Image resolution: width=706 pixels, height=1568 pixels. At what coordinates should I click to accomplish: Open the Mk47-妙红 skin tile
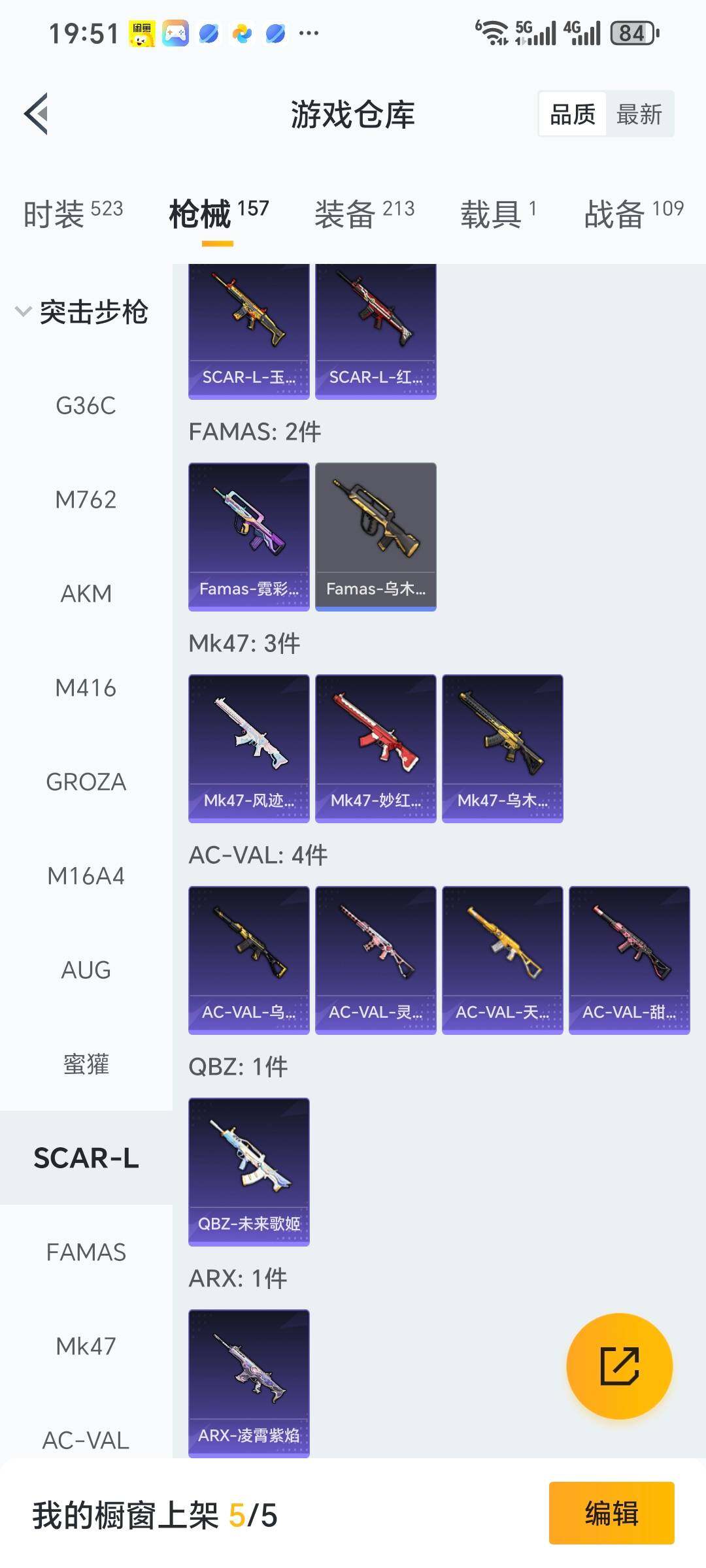375,748
